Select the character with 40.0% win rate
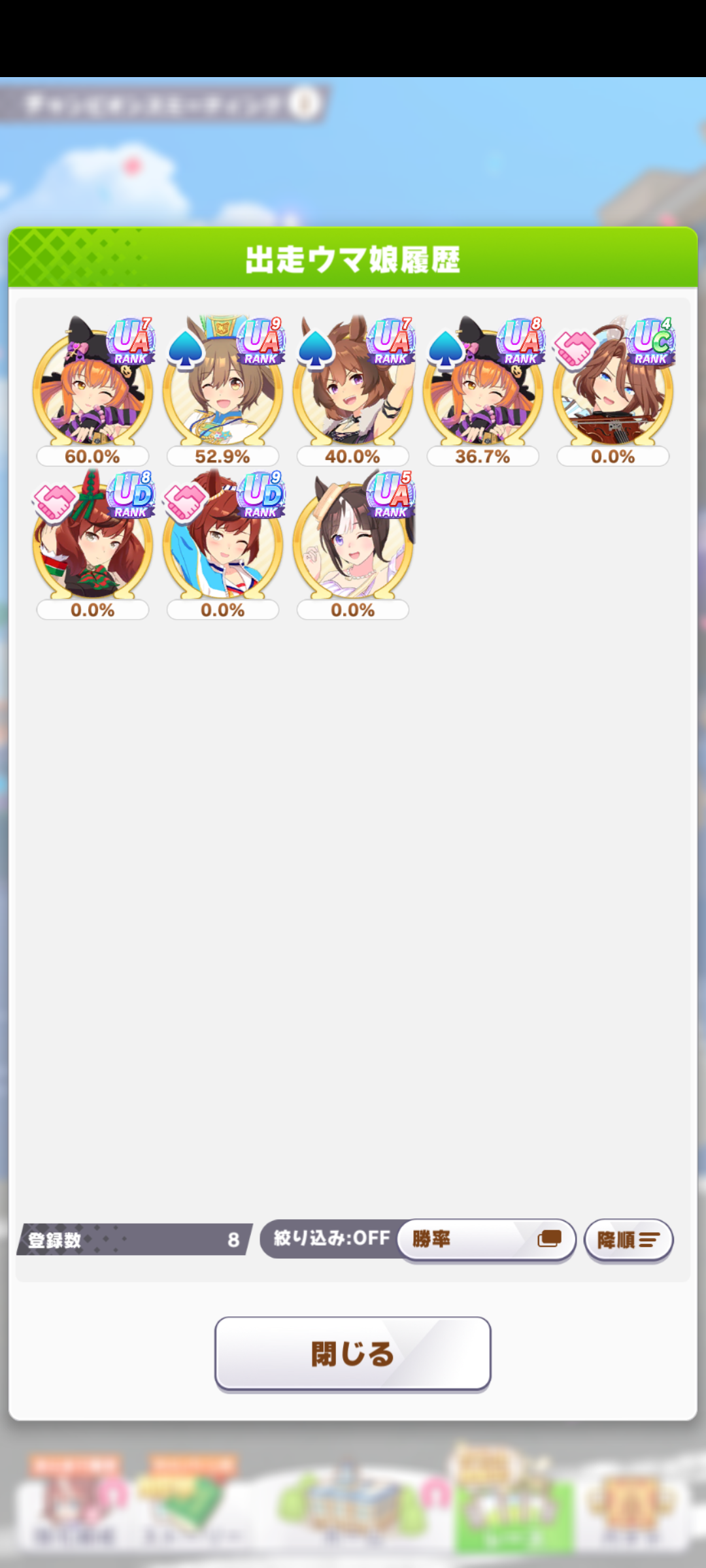This screenshot has height=1568, width=706. (353, 390)
